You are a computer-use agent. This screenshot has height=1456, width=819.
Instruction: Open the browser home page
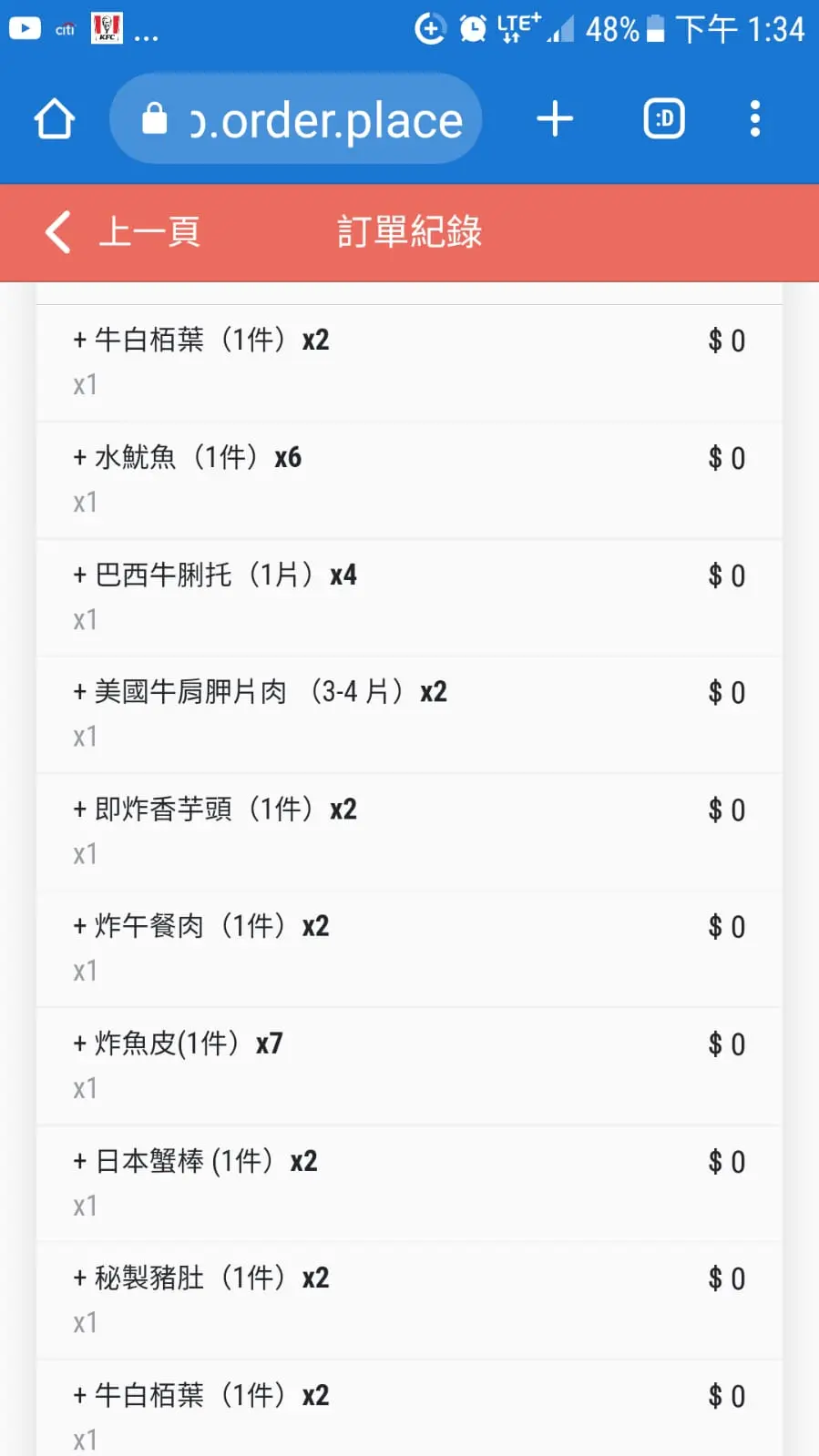pos(55,119)
